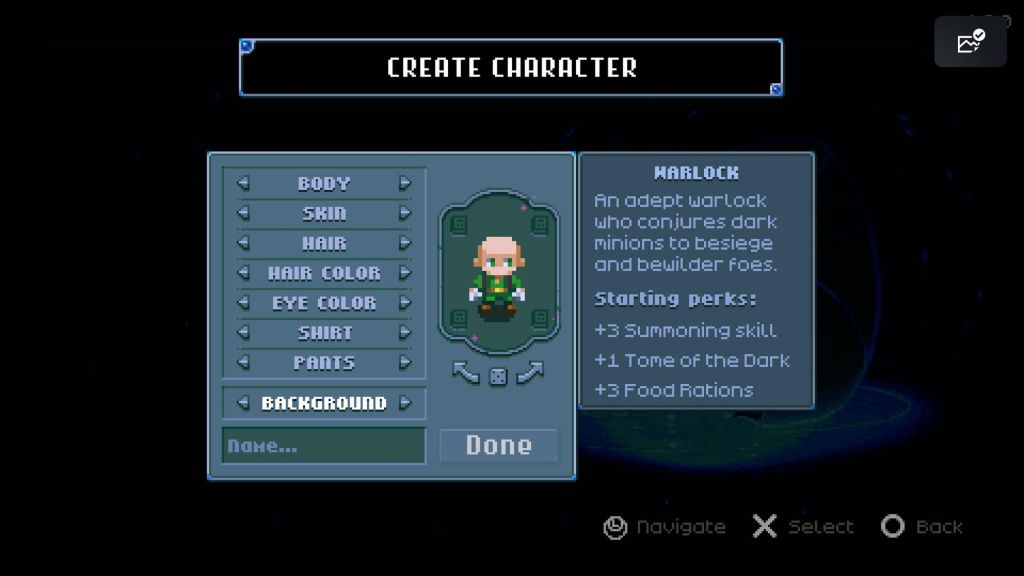Switch to next SHIRT option
1024x576 pixels.
pos(405,332)
